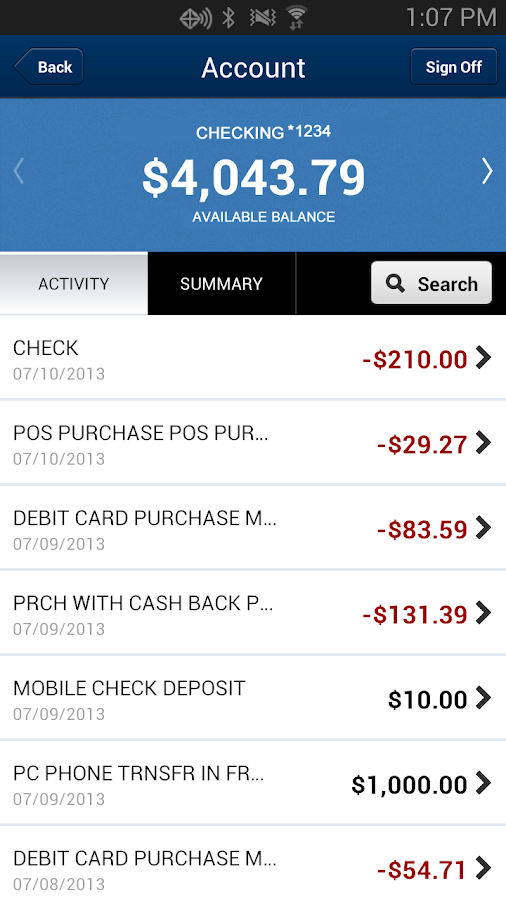The width and height of the screenshot is (506, 900).
Task: Select the Activity tab
Action: [73, 284]
